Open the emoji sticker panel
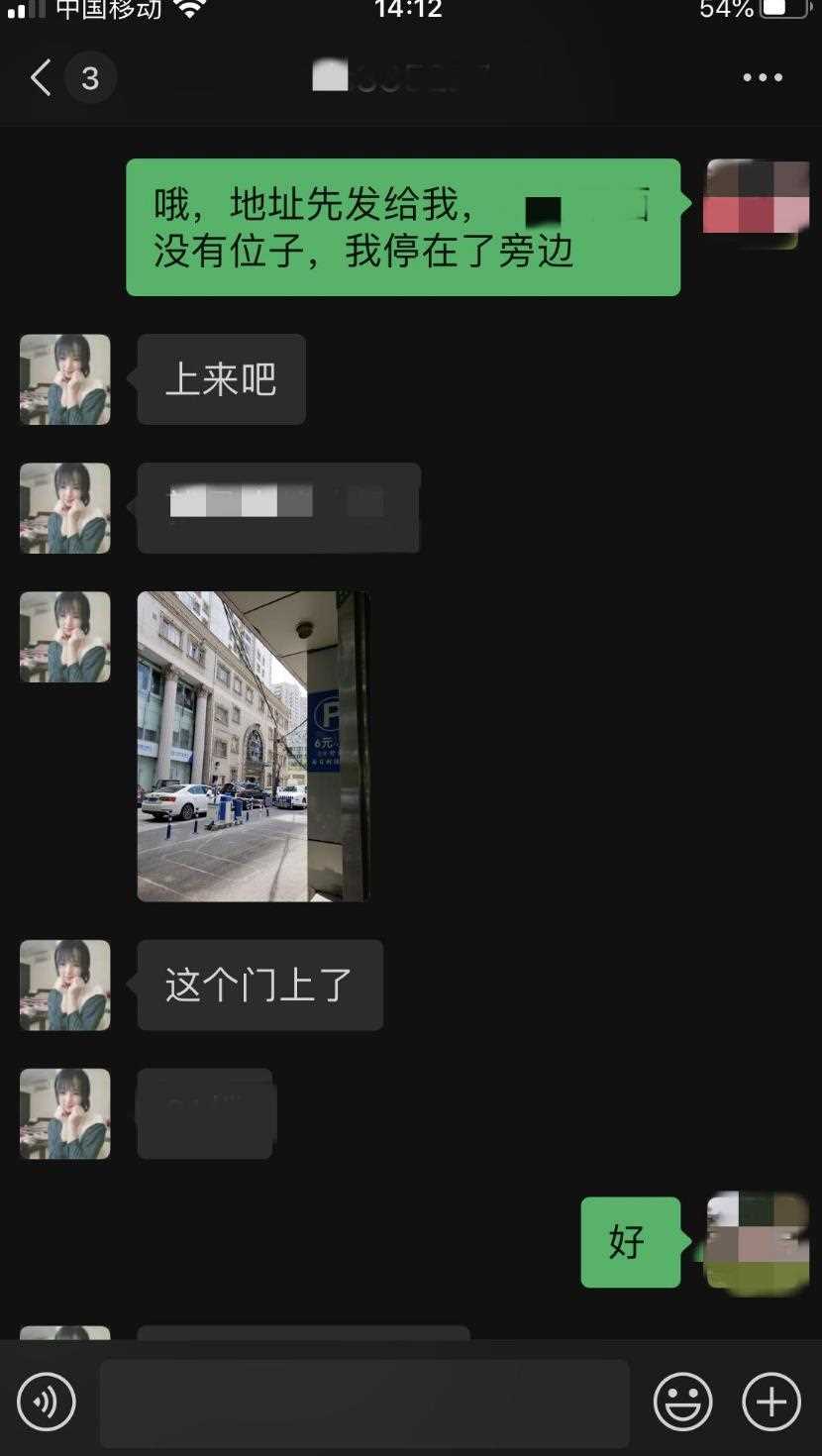822x1456 pixels. pos(682,1403)
